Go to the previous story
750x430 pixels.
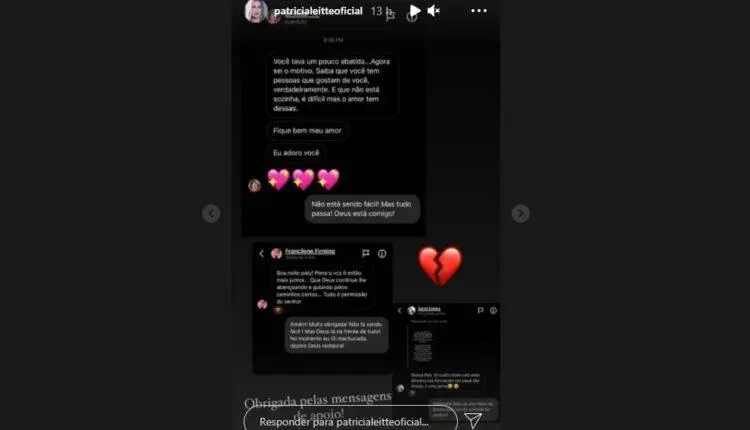[211, 213]
